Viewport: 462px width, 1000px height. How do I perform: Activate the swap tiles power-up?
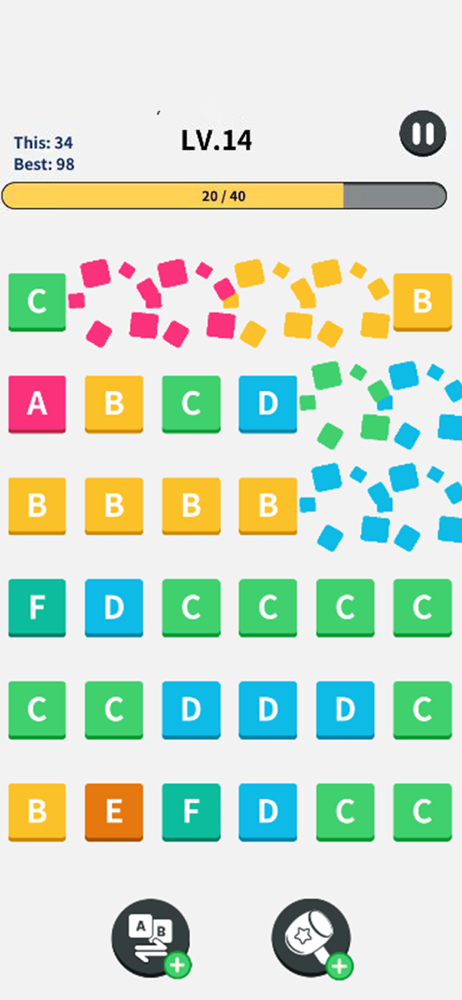tap(151, 938)
